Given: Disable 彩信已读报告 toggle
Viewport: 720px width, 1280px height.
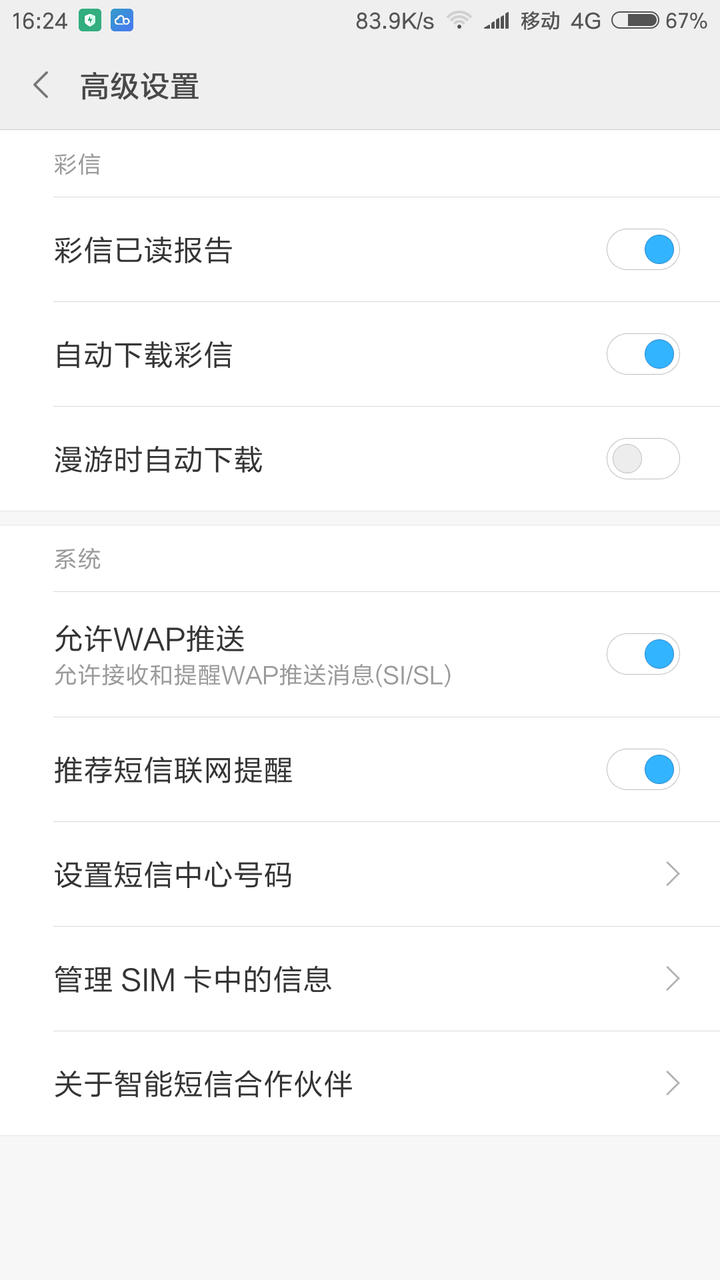Looking at the screenshot, I should [x=643, y=249].
